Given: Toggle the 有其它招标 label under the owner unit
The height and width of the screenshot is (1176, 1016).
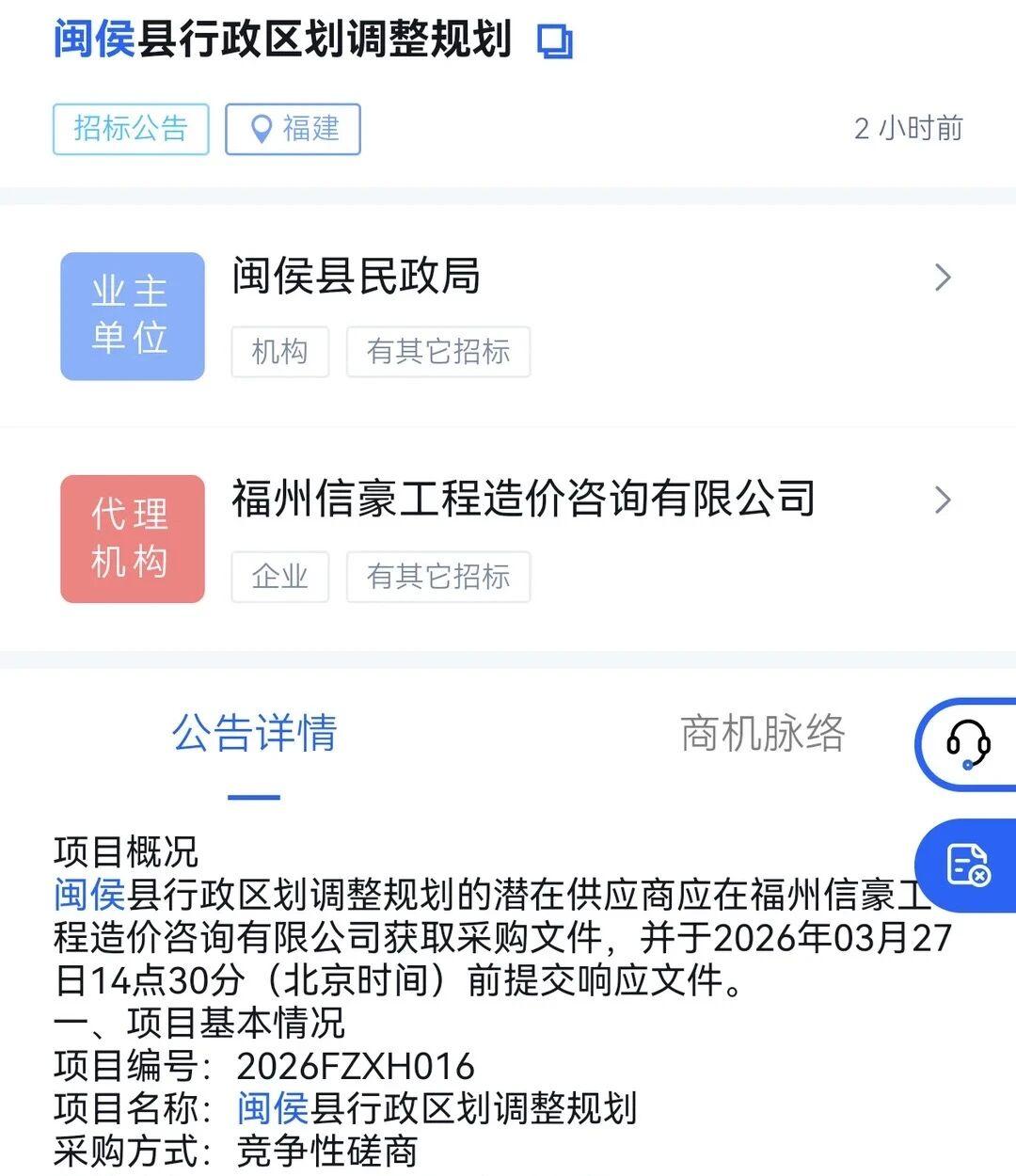Looking at the screenshot, I should point(438,352).
